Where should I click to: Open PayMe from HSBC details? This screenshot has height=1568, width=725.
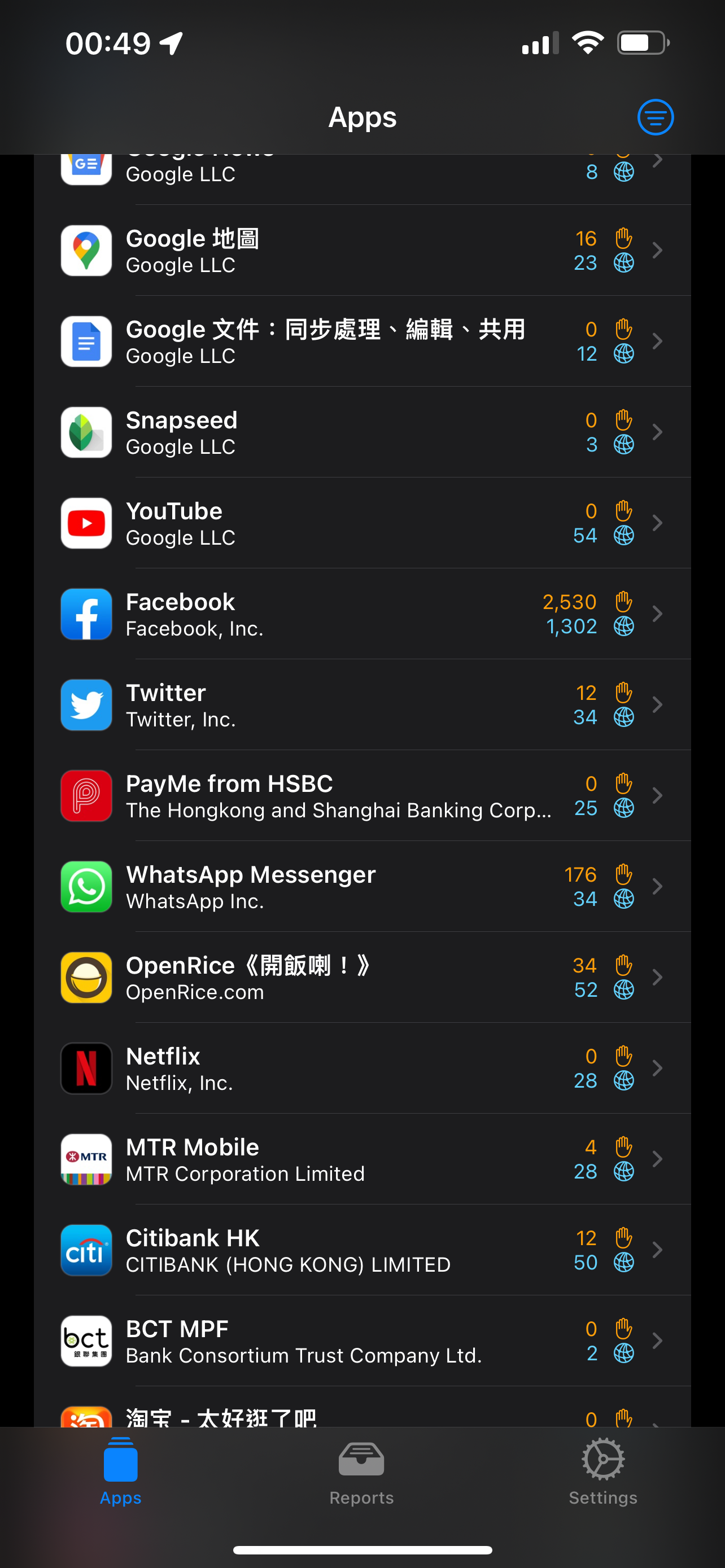coord(362,795)
